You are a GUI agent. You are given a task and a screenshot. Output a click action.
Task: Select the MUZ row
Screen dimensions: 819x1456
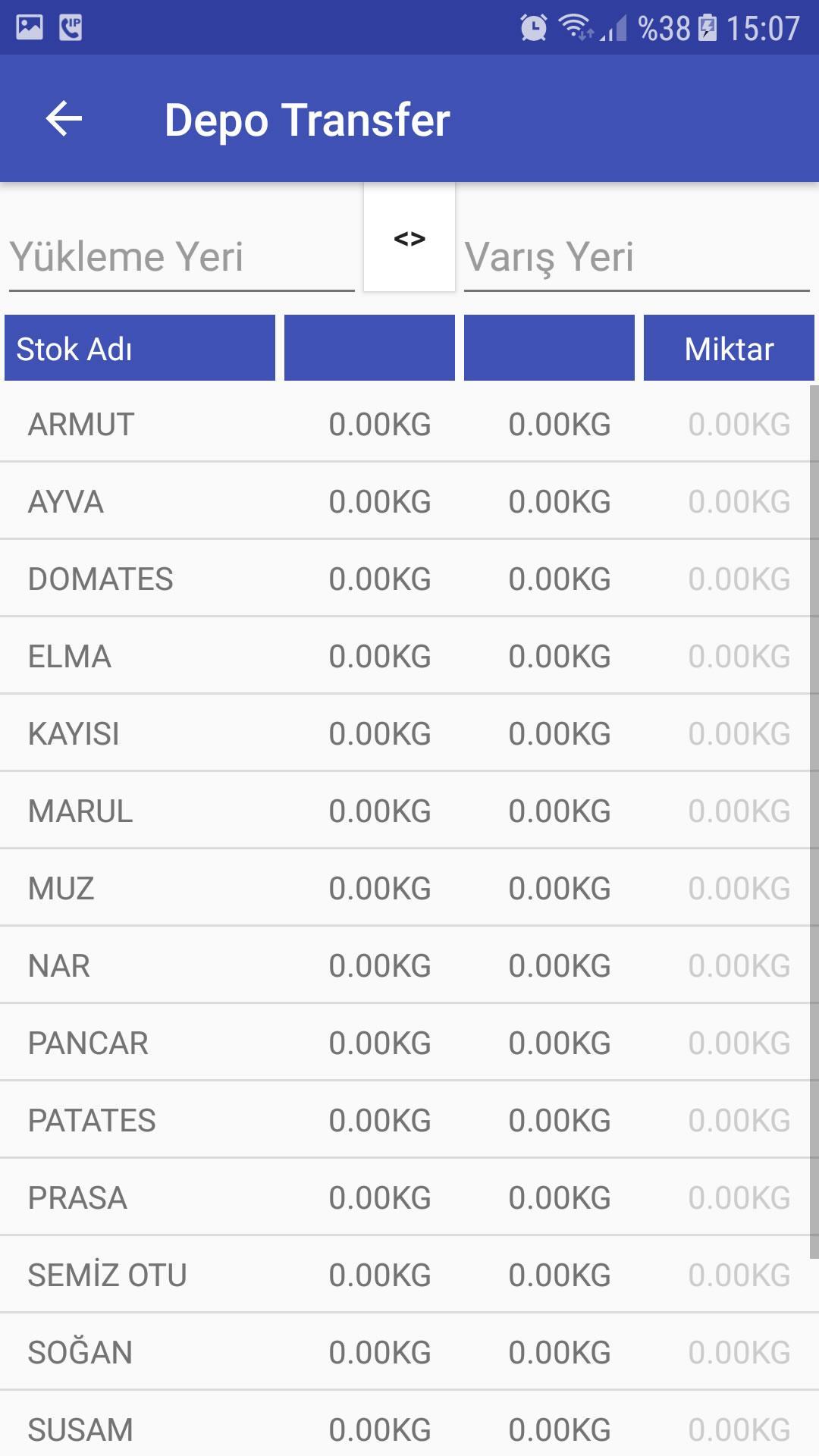(409, 888)
